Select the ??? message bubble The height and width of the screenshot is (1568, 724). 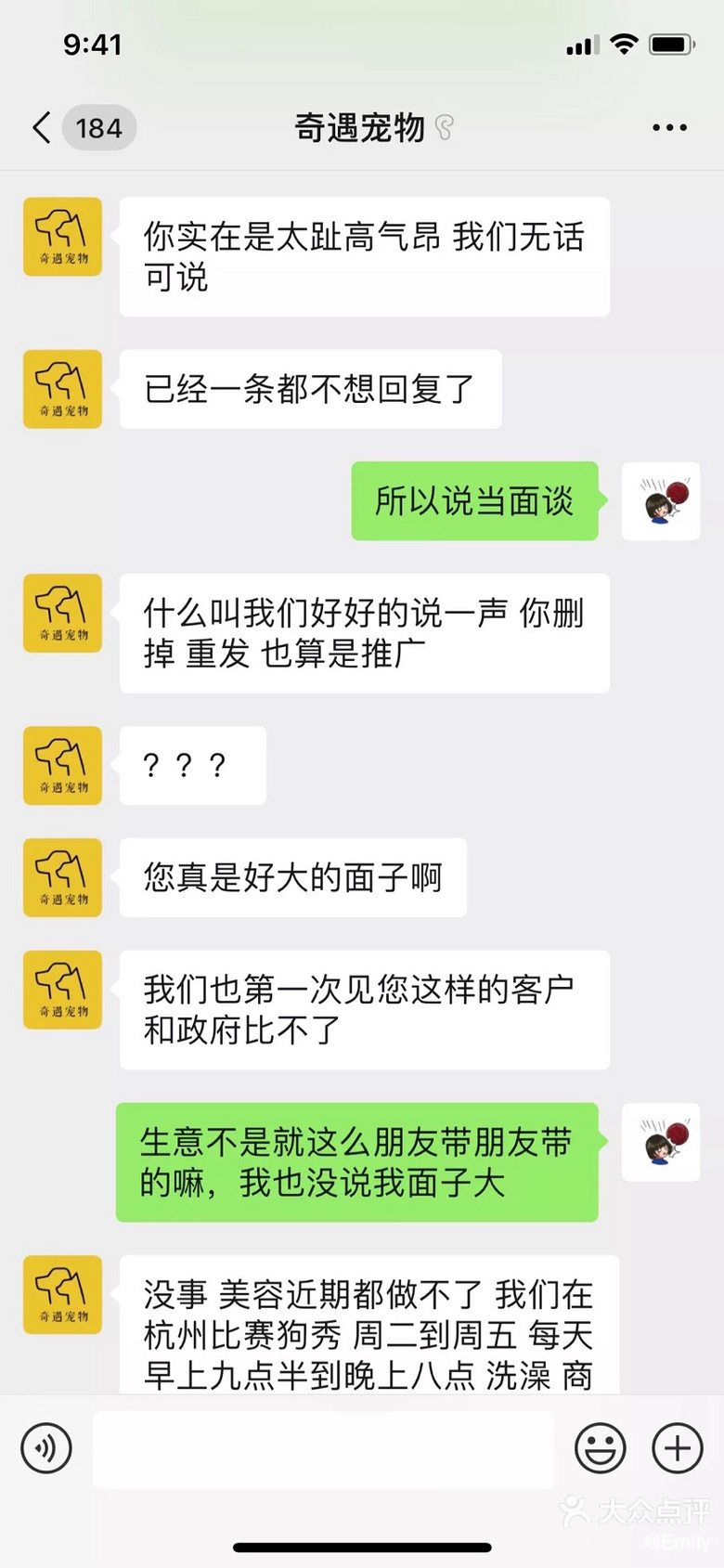tap(191, 765)
